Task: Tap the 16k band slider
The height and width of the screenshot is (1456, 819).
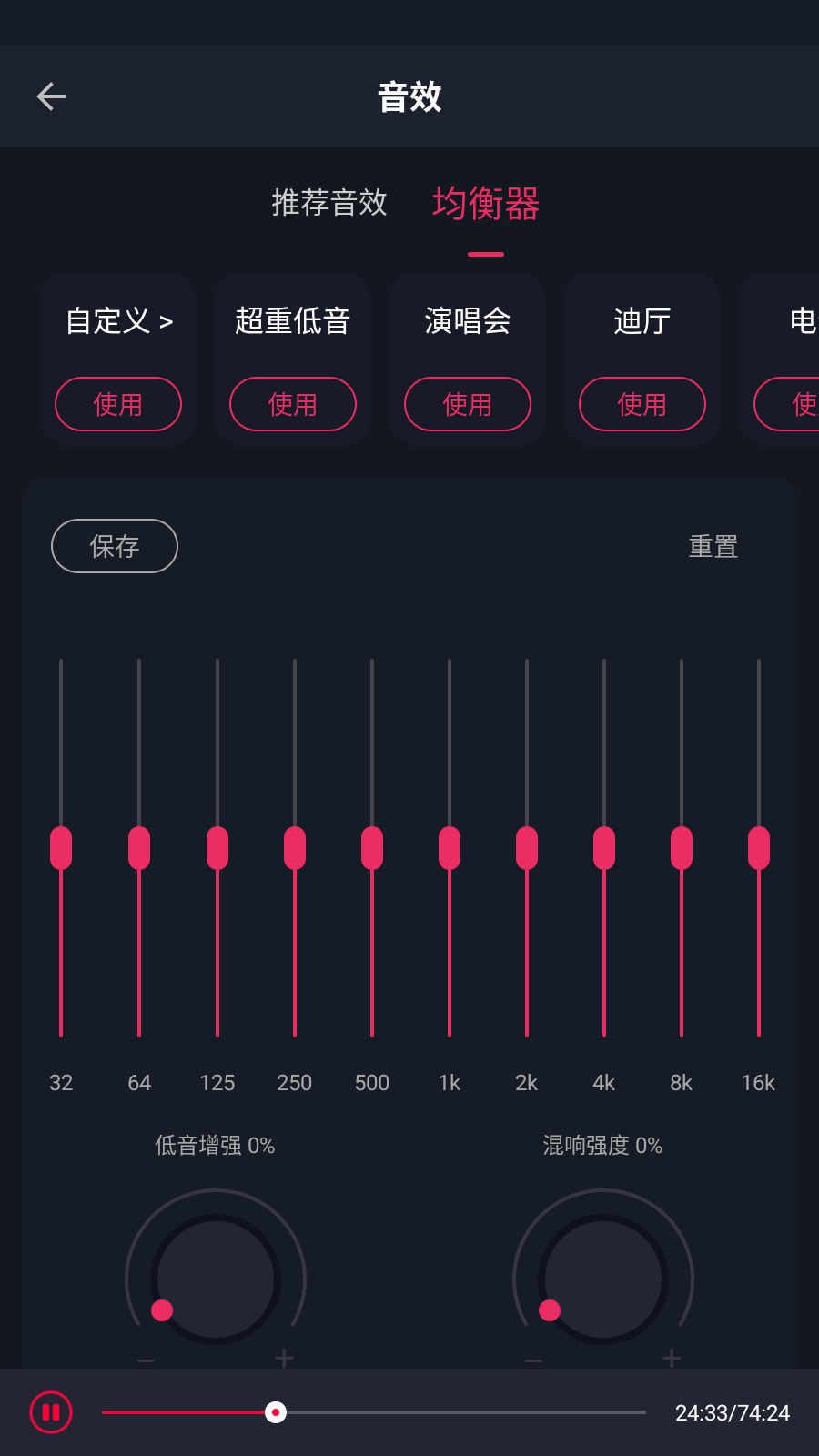Action: click(759, 848)
